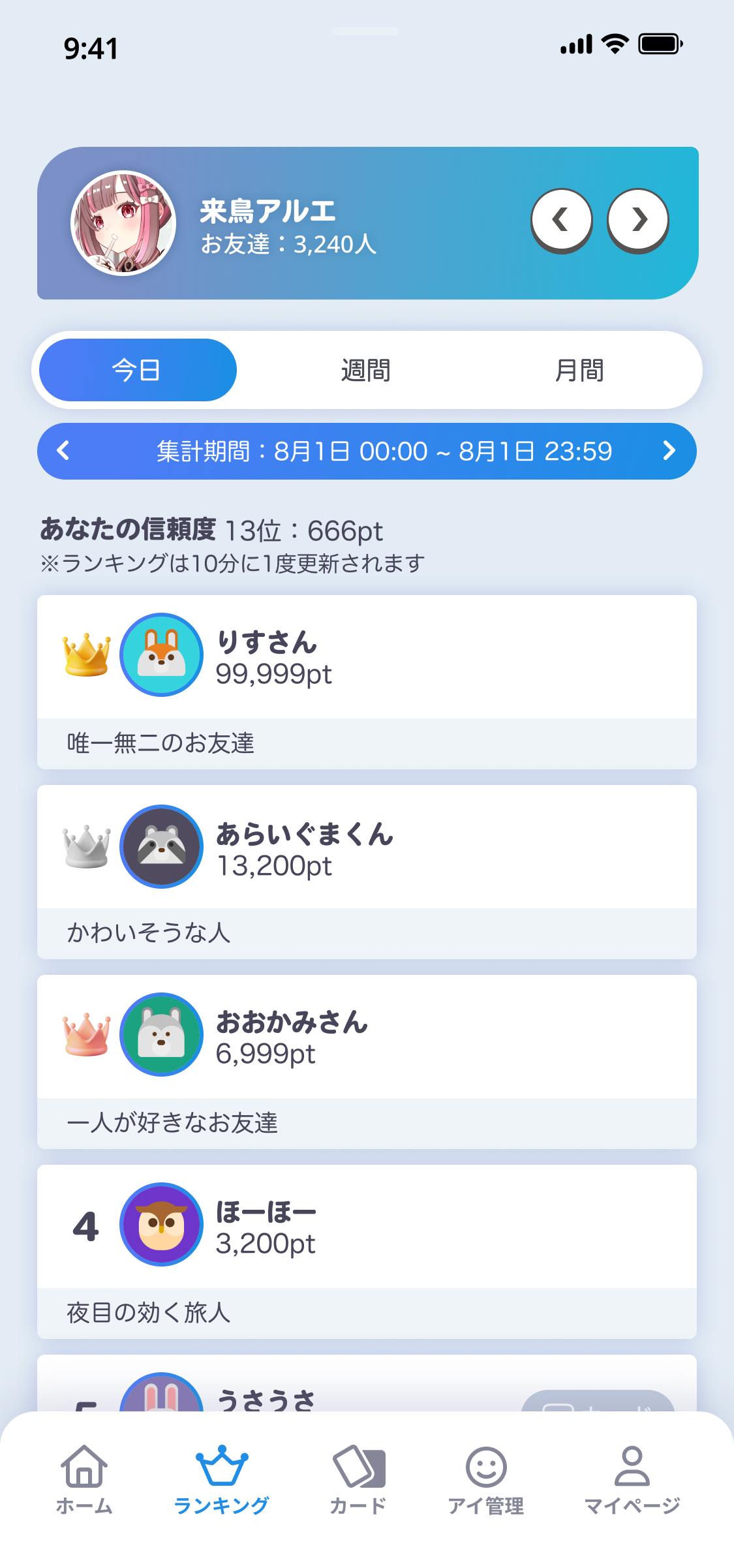The width and height of the screenshot is (734, 1568).
Task: Go to the previous character profile
Action: [561, 221]
